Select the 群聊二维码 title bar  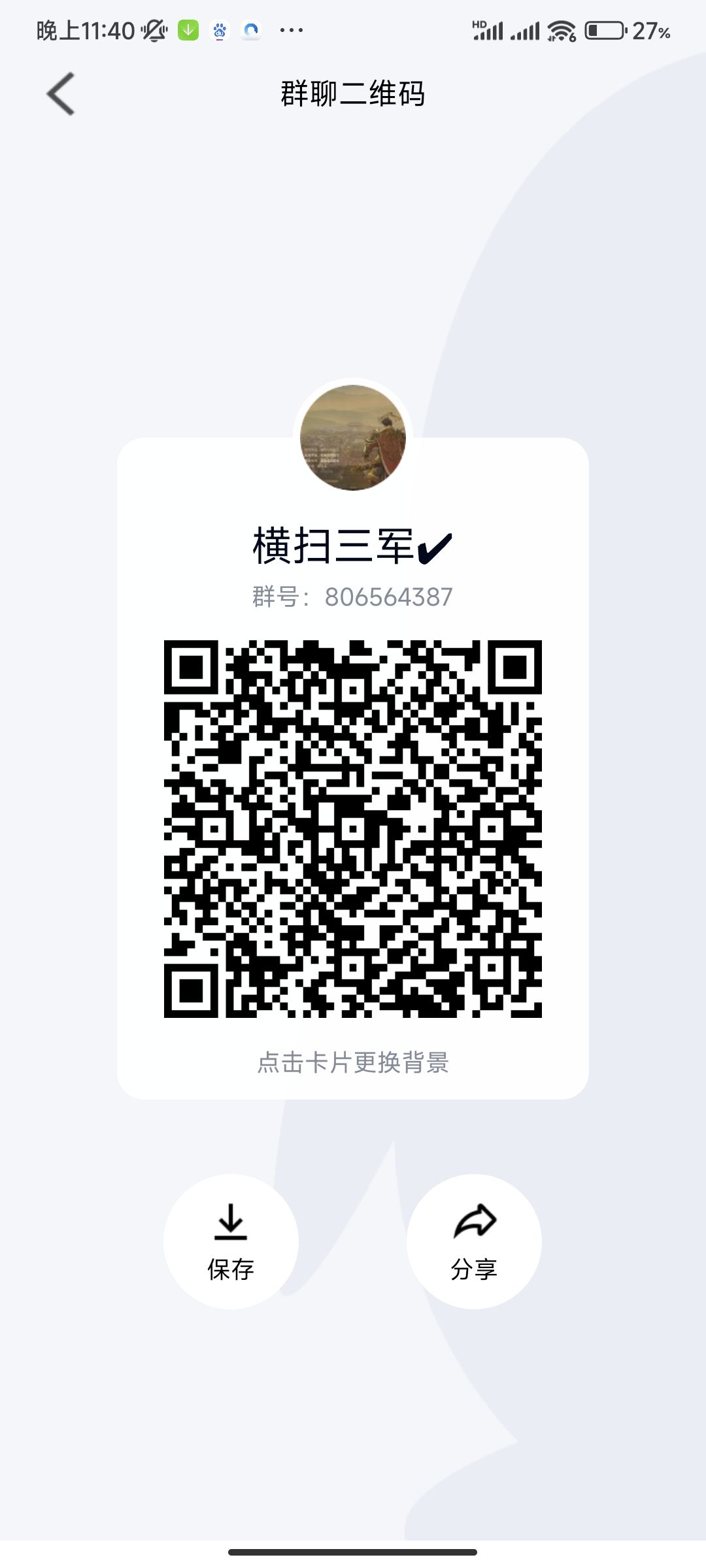click(x=353, y=95)
